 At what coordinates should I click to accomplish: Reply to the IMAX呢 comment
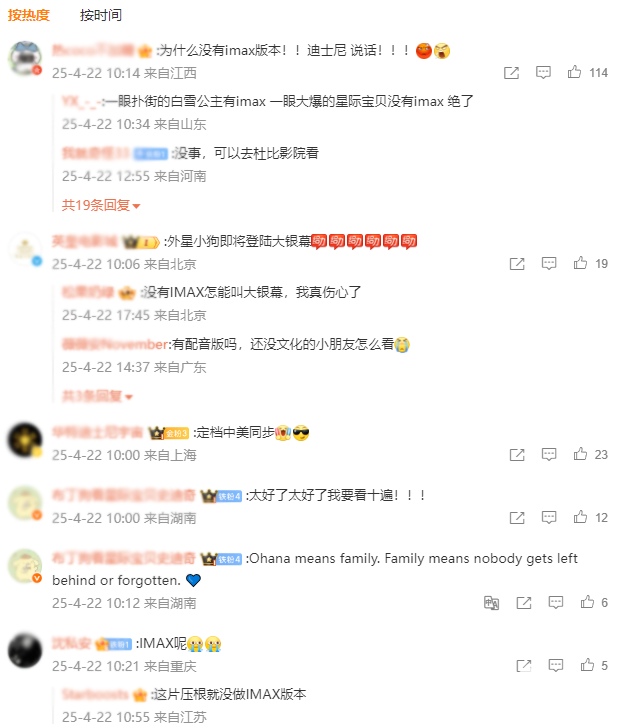click(x=555, y=665)
